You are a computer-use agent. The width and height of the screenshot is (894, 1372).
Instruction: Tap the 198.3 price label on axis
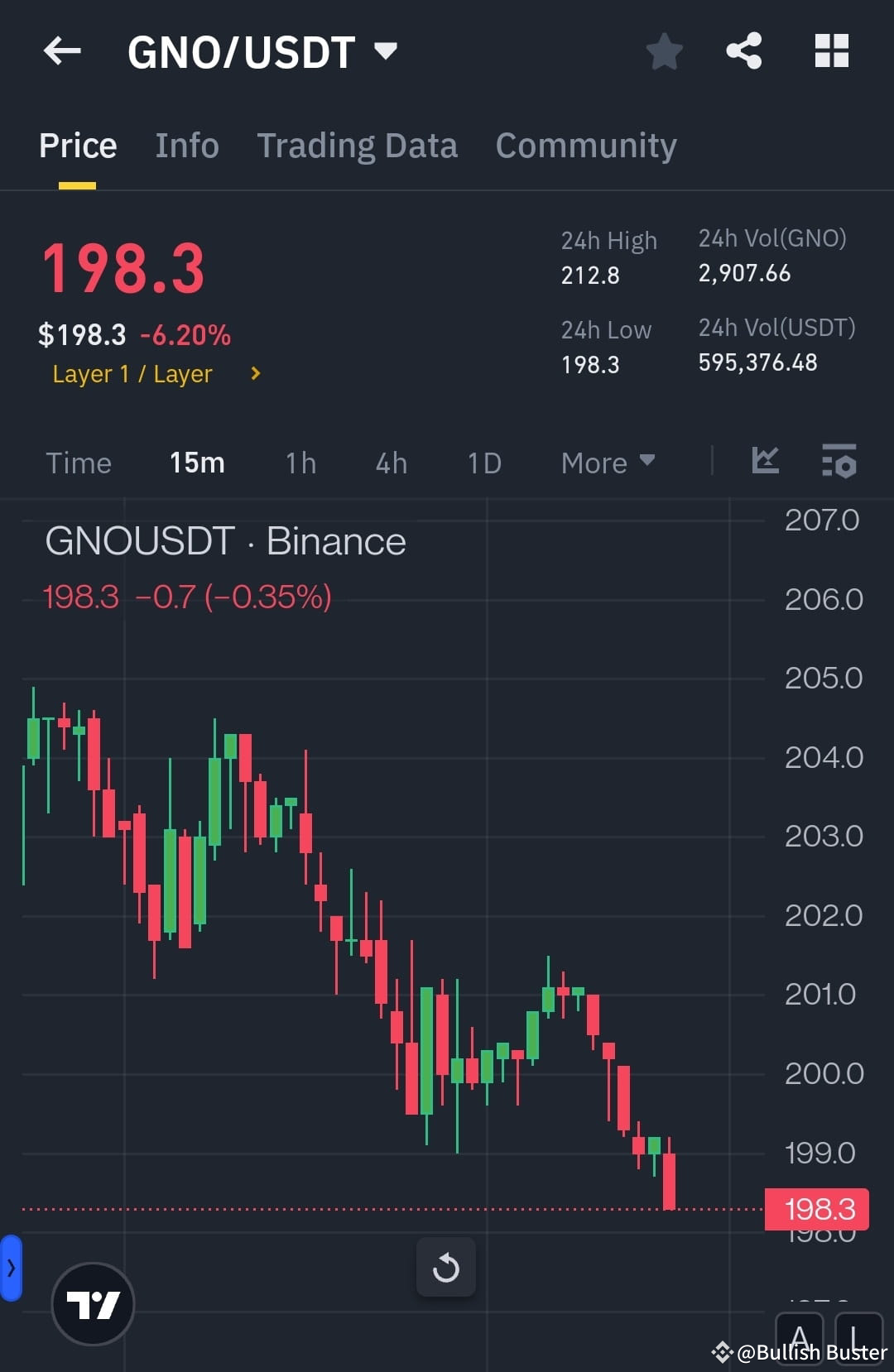817,1209
